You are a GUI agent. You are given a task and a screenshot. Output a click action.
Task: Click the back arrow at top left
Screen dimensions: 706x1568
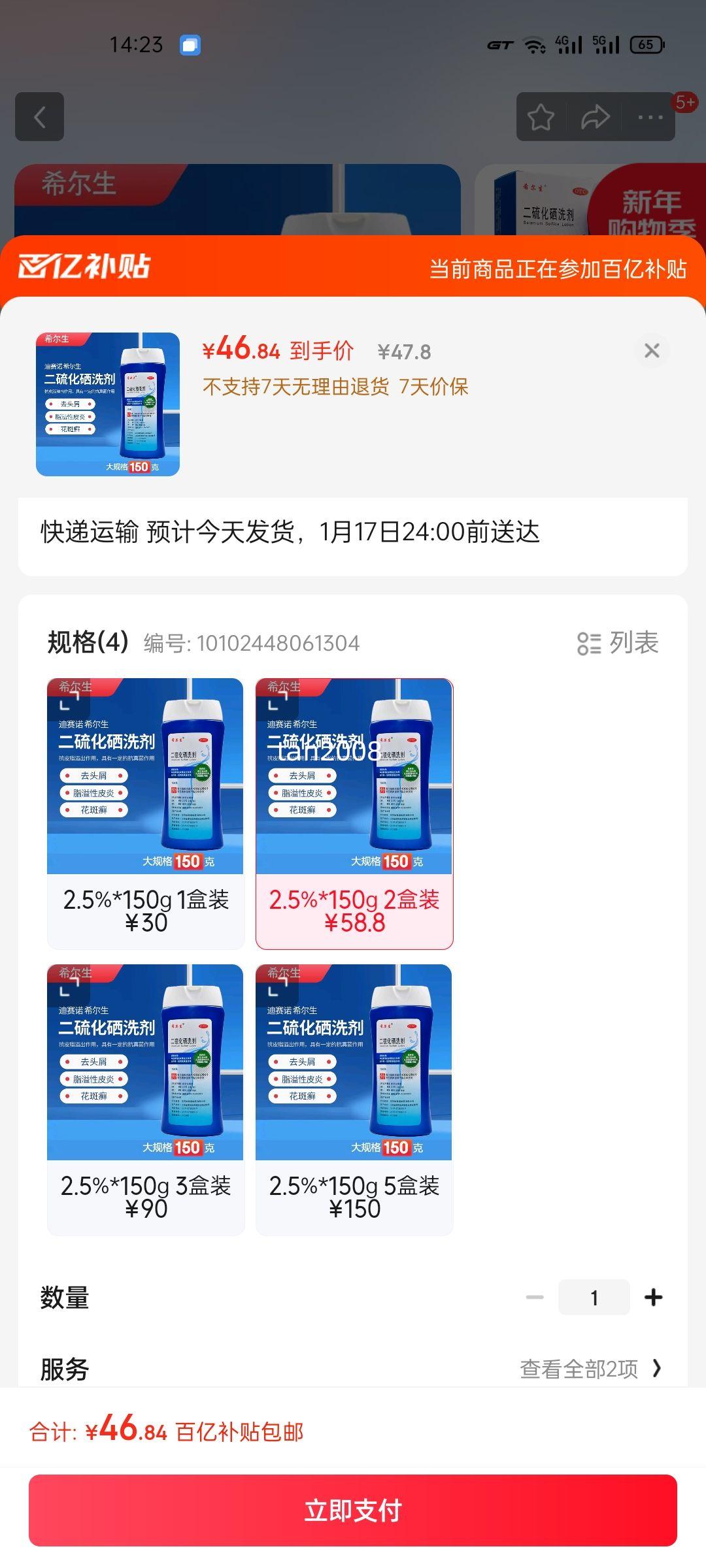tap(39, 118)
